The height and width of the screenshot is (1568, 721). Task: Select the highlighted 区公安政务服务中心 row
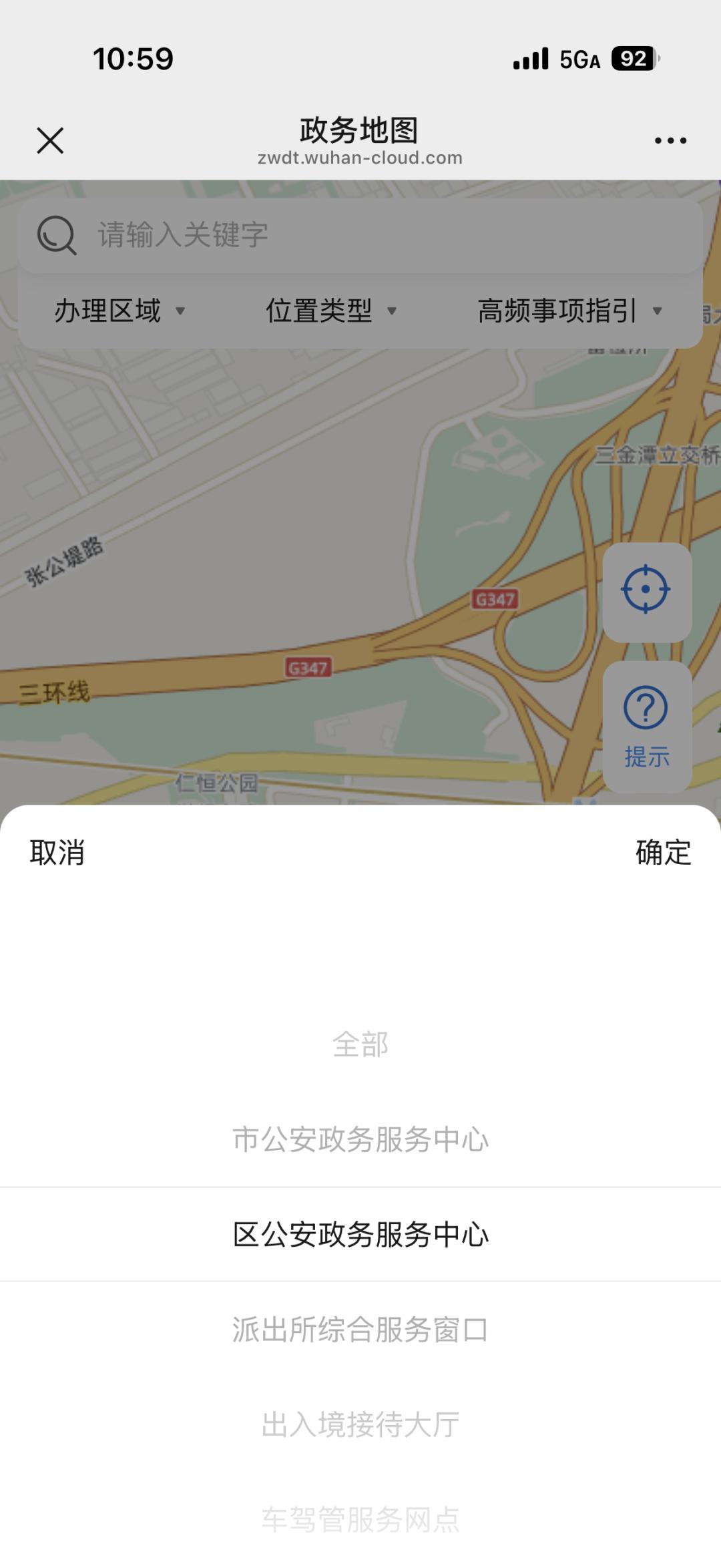pos(360,1235)
